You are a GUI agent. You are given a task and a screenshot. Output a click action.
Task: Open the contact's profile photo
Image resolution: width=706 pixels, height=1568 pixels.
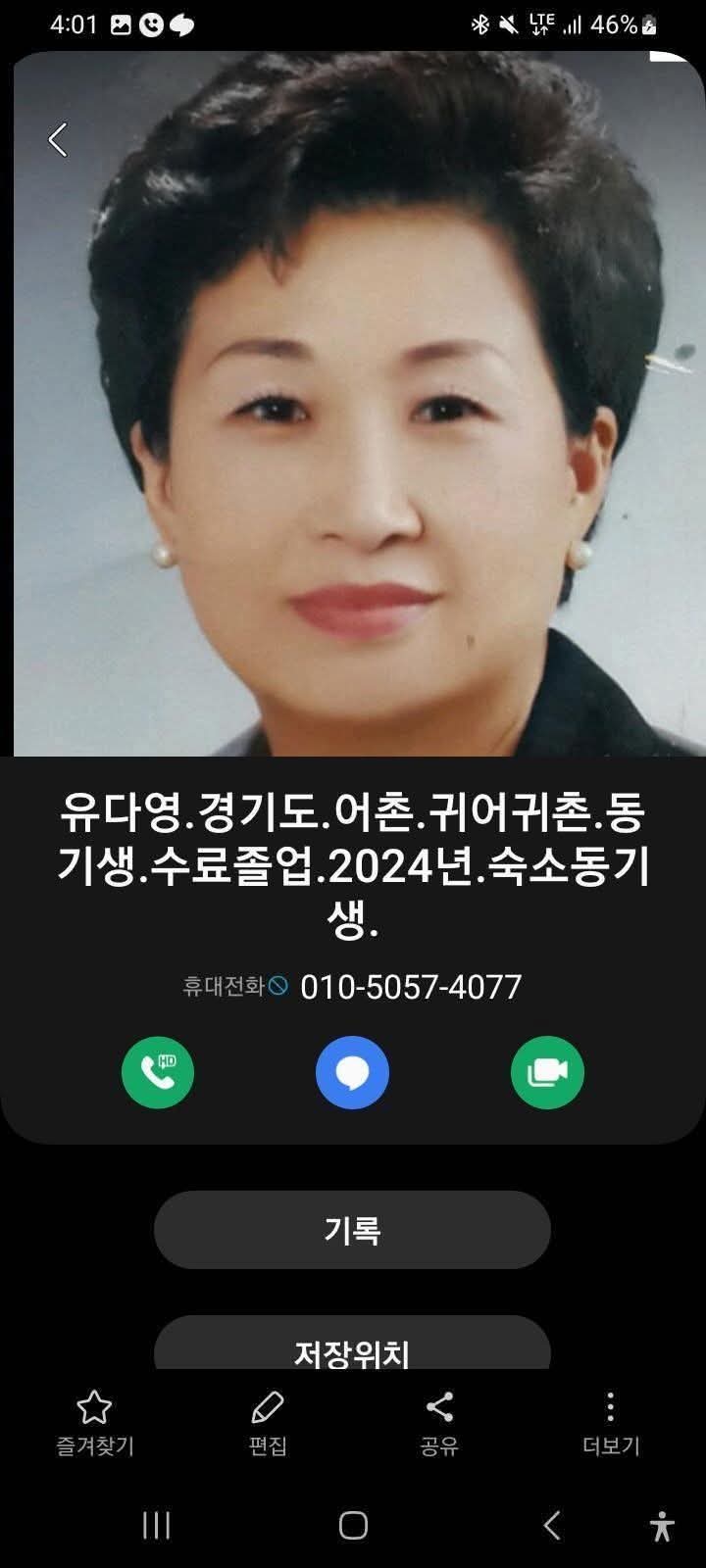[359, 404]
